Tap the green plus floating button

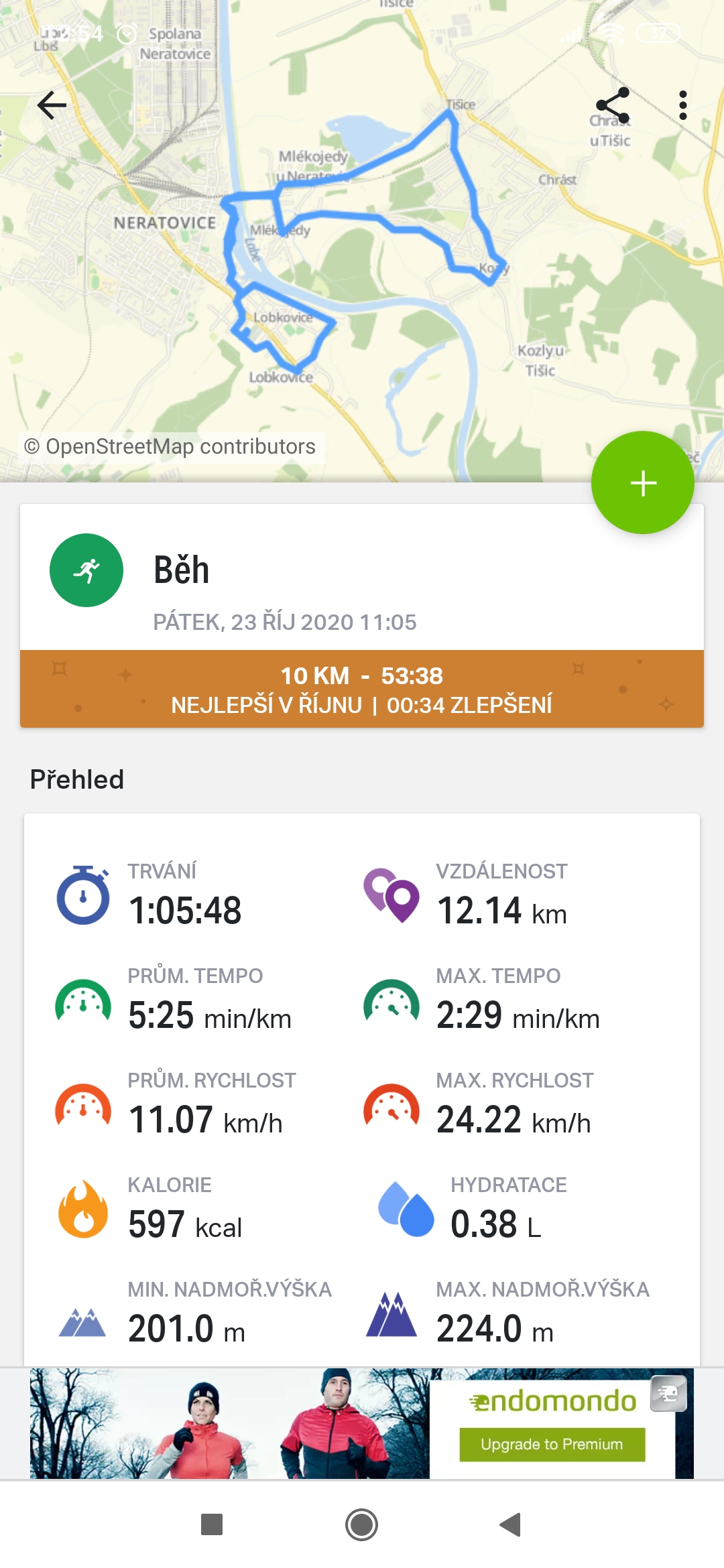point(642,482)
